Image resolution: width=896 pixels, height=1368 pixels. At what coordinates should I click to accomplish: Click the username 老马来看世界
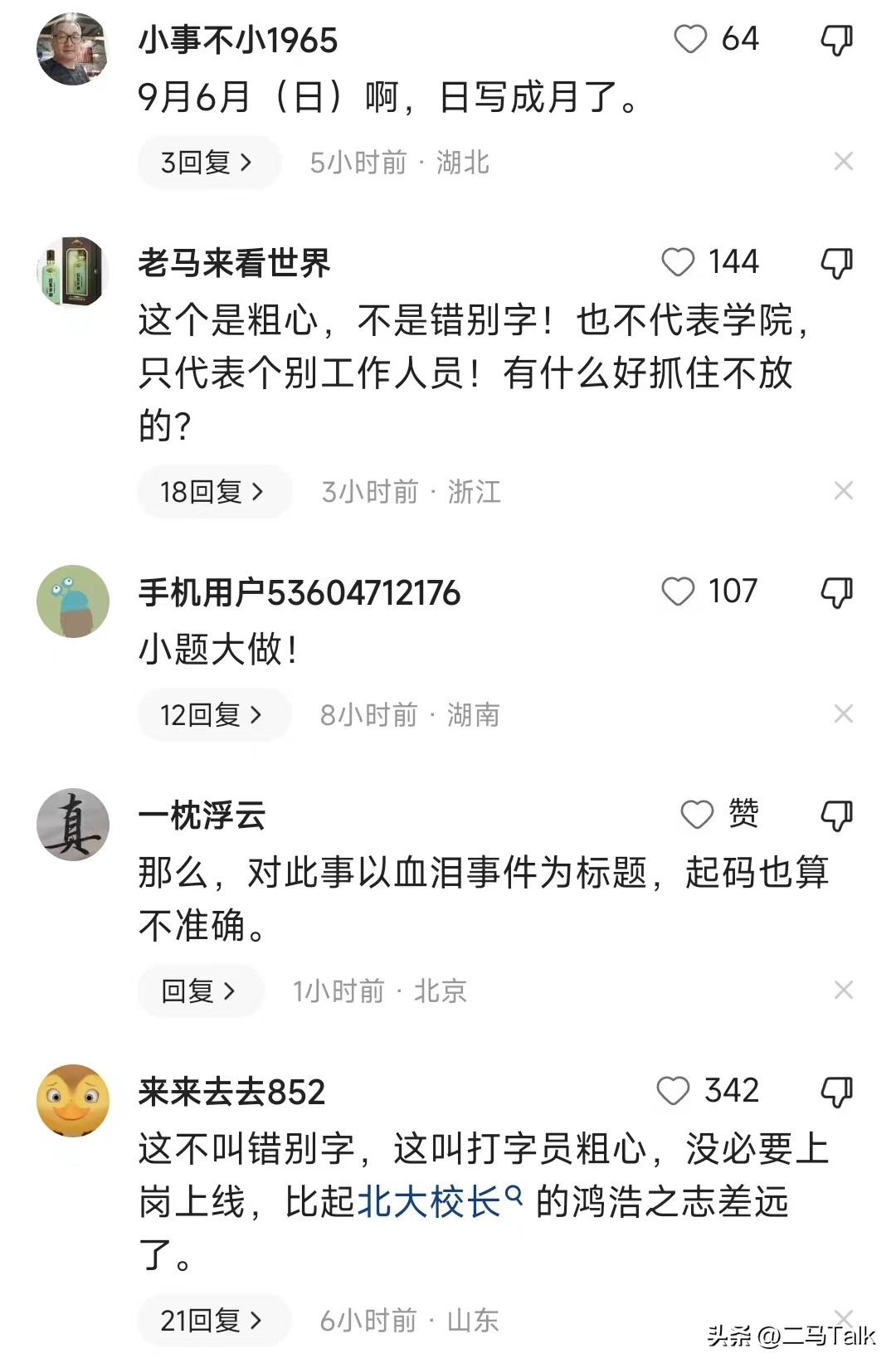pyautogui.click(x=235, y=262)
